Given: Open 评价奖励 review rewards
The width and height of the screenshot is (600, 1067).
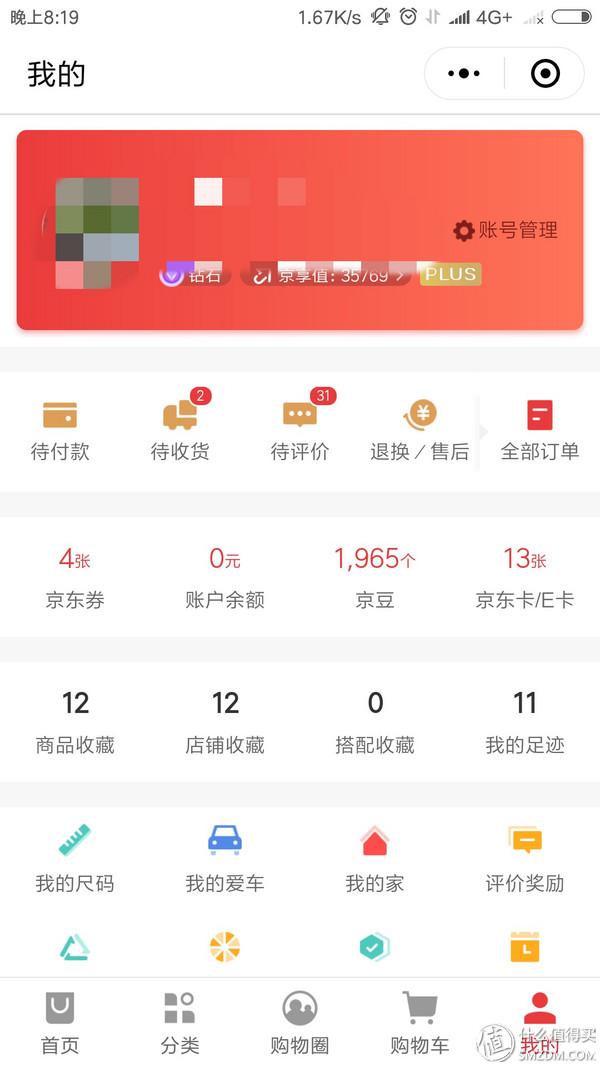Looking at the screenshot, I should point(525,858).
